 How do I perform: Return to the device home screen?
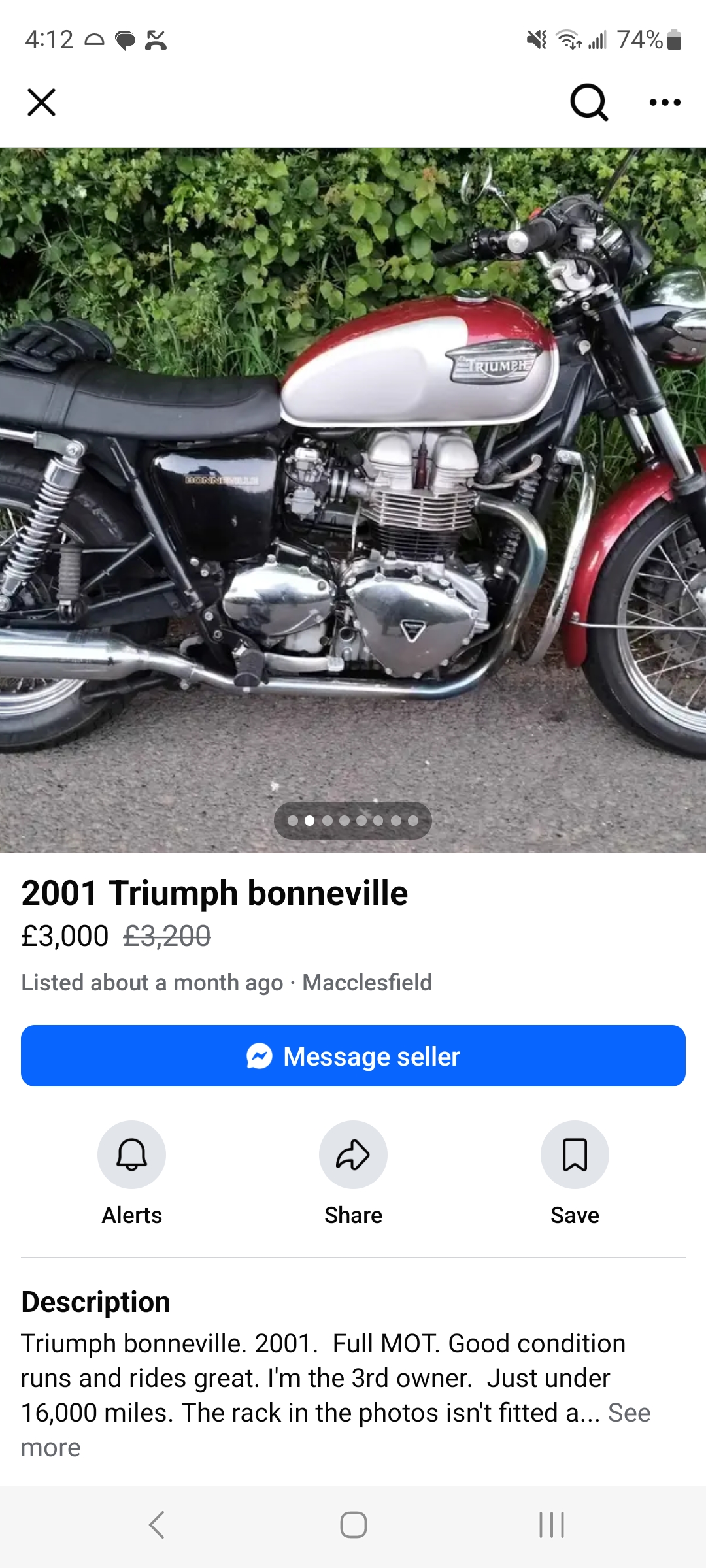coord(353,1525)
